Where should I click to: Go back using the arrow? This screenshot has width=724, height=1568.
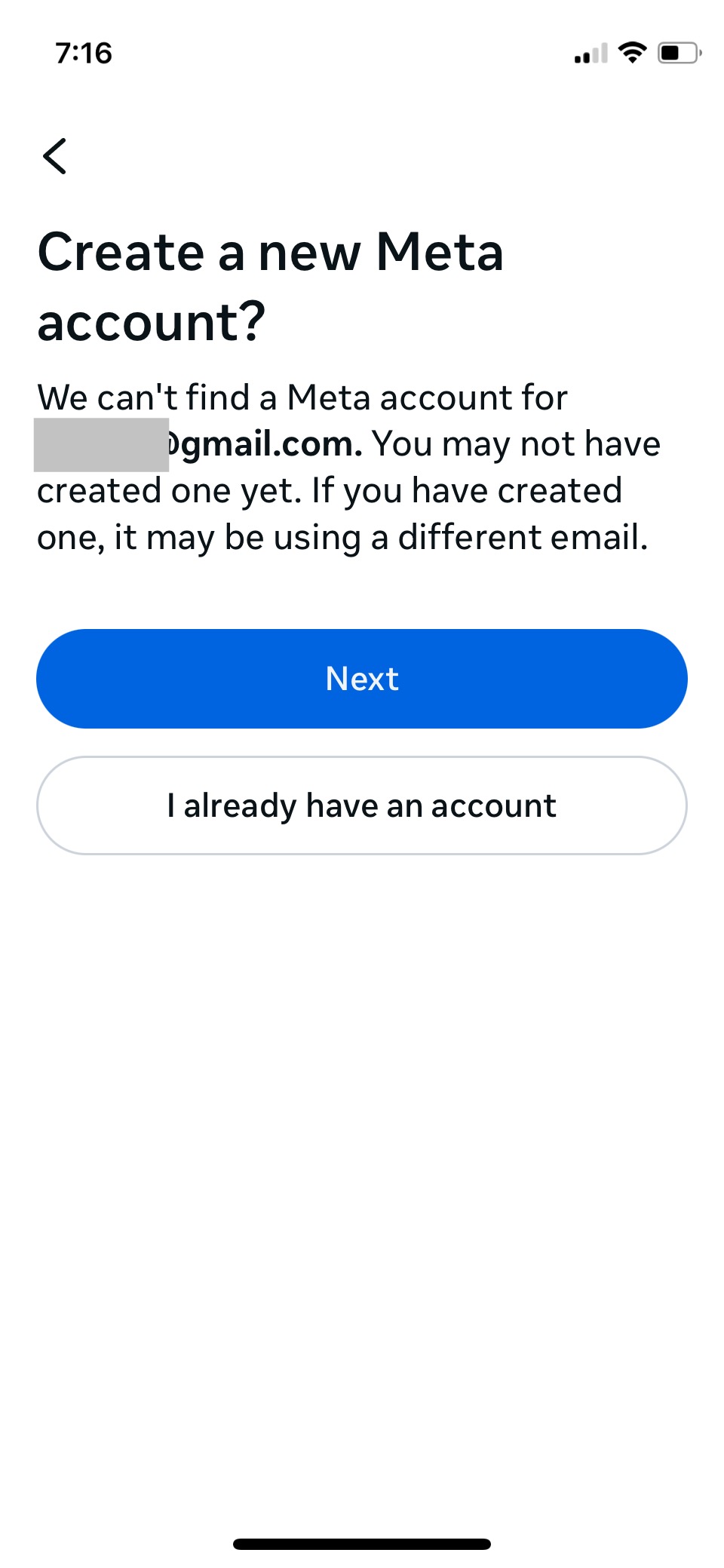click(55, 156)
